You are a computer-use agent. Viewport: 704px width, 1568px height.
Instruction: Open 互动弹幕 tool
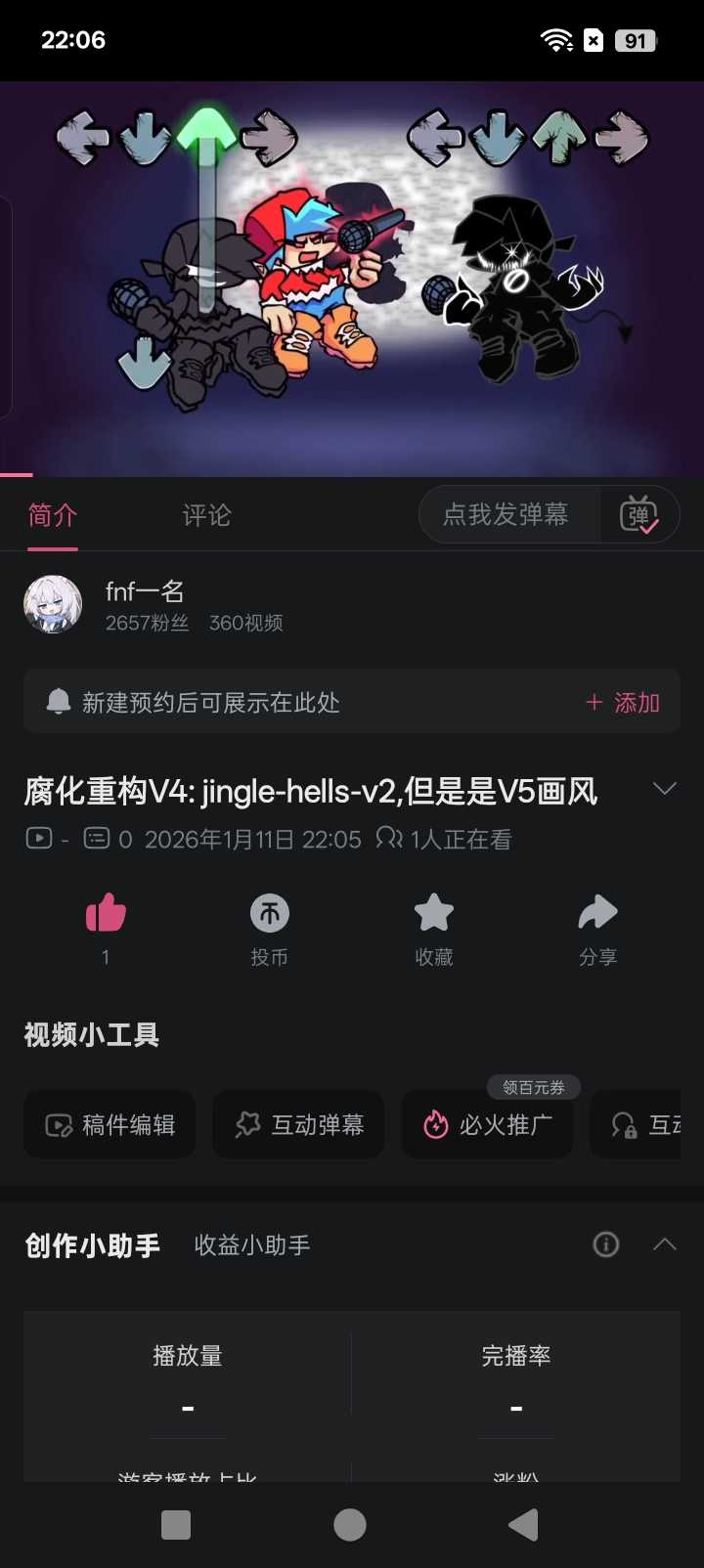point(298,1125)
